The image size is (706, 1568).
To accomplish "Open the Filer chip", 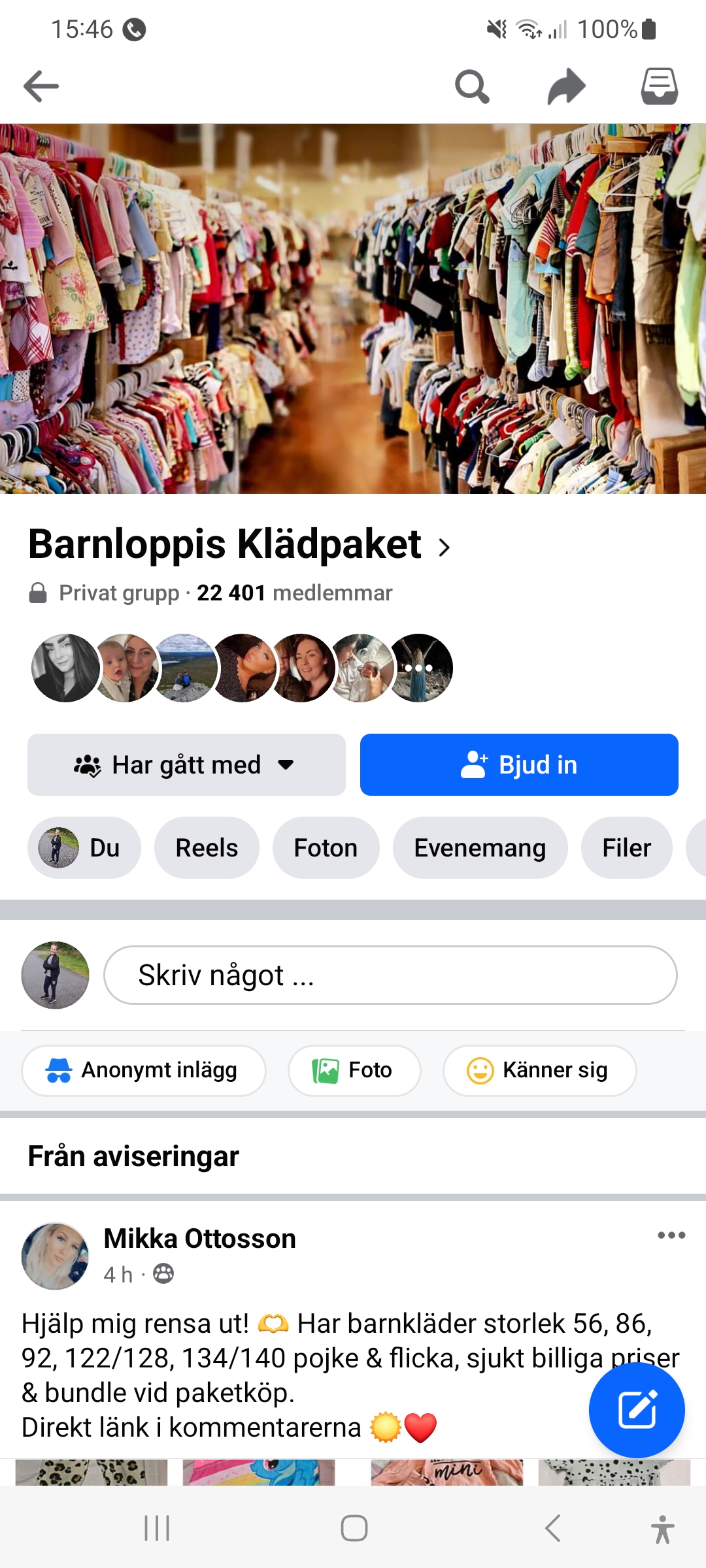I will tap(626, 848).
